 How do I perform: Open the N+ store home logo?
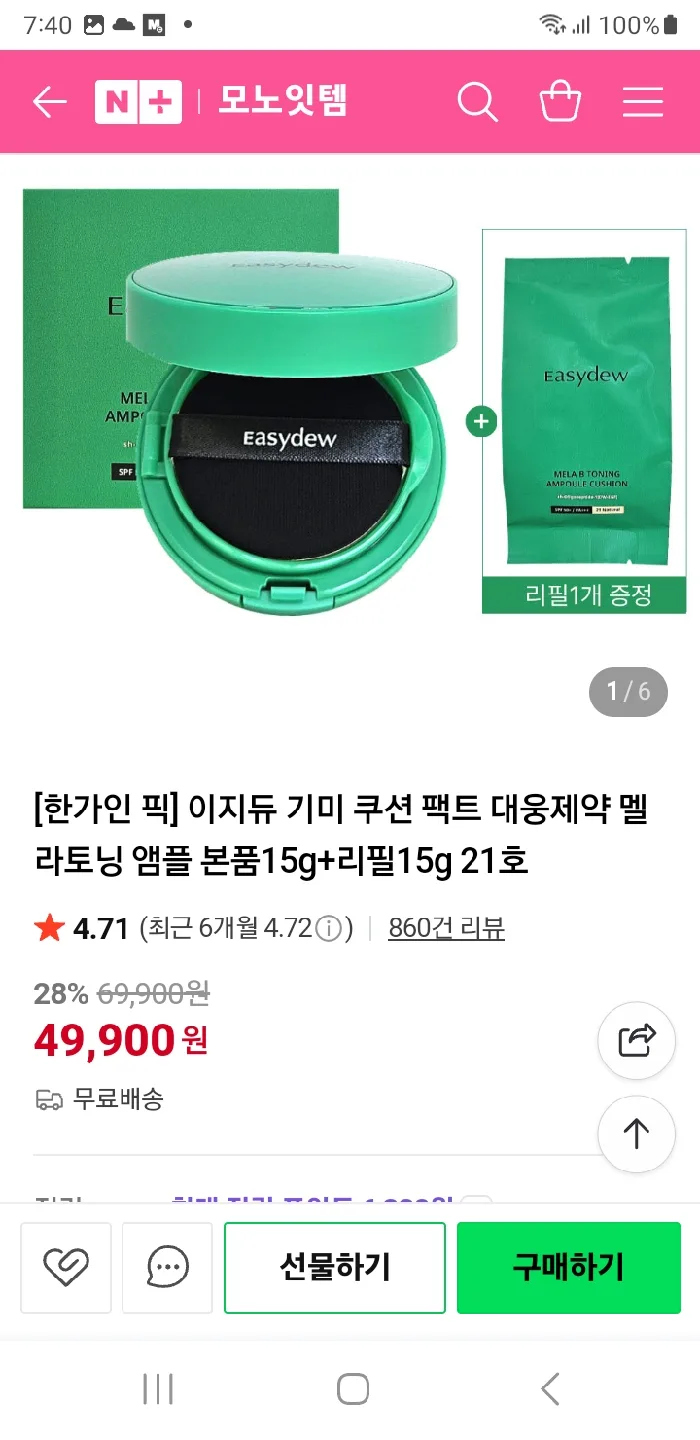click(138, 102)
